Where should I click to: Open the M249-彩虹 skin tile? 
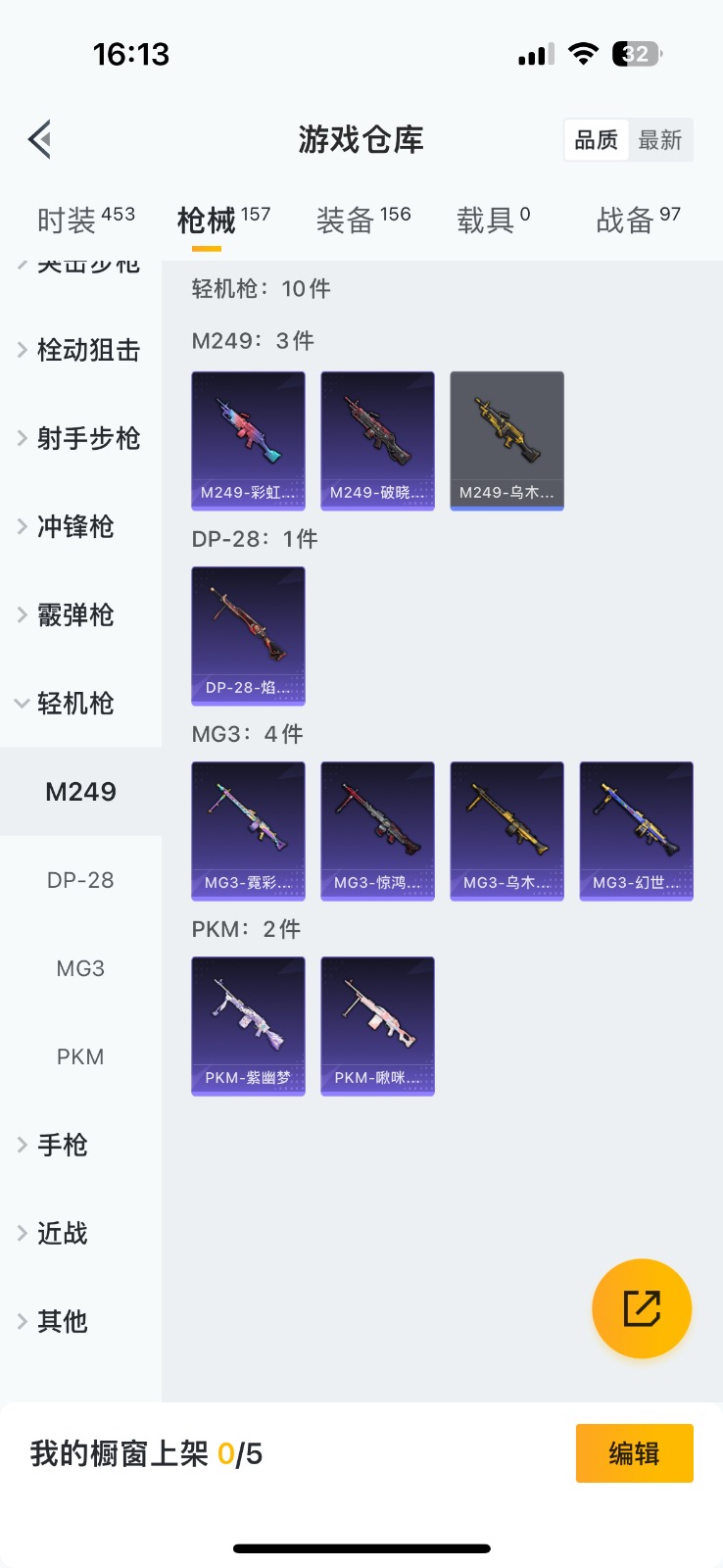248,440
